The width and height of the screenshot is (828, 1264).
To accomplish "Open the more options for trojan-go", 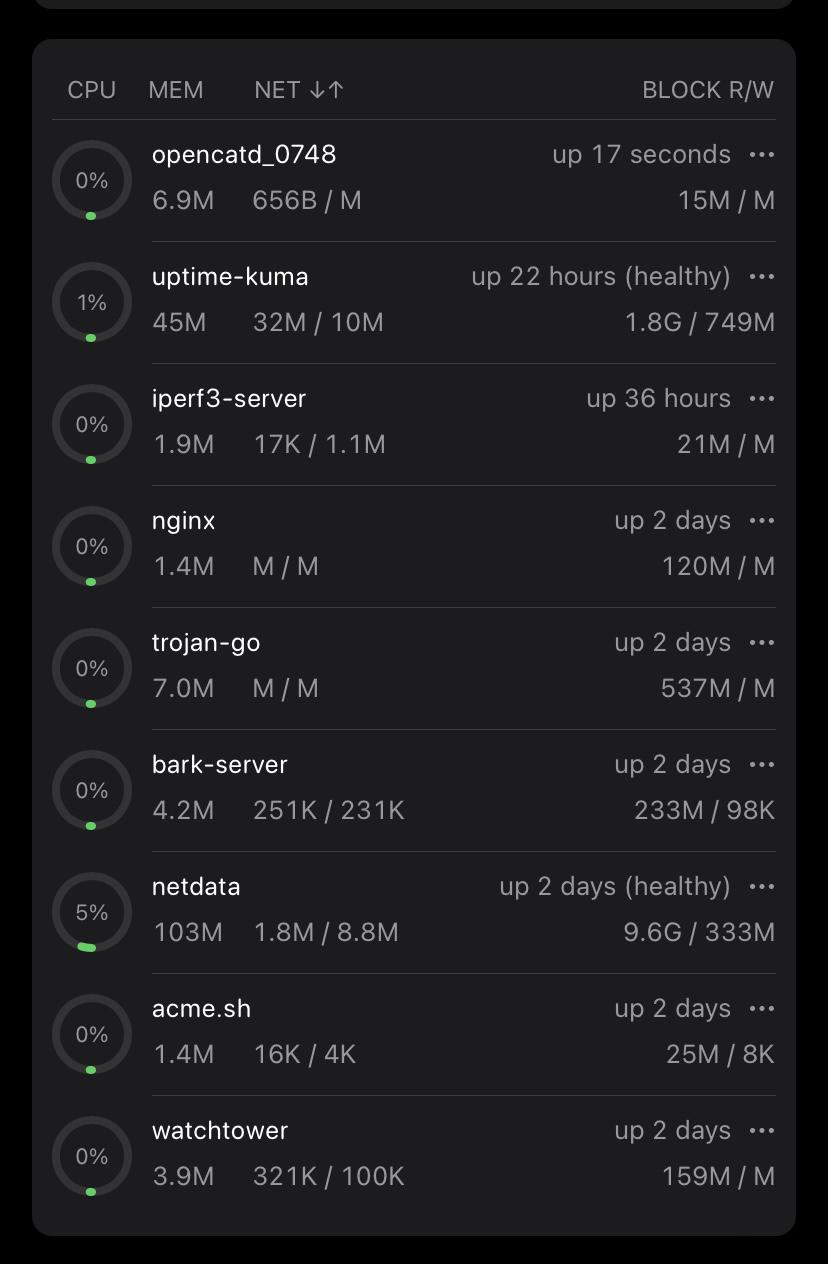I will pyautogui.click(x=762, y=643).
